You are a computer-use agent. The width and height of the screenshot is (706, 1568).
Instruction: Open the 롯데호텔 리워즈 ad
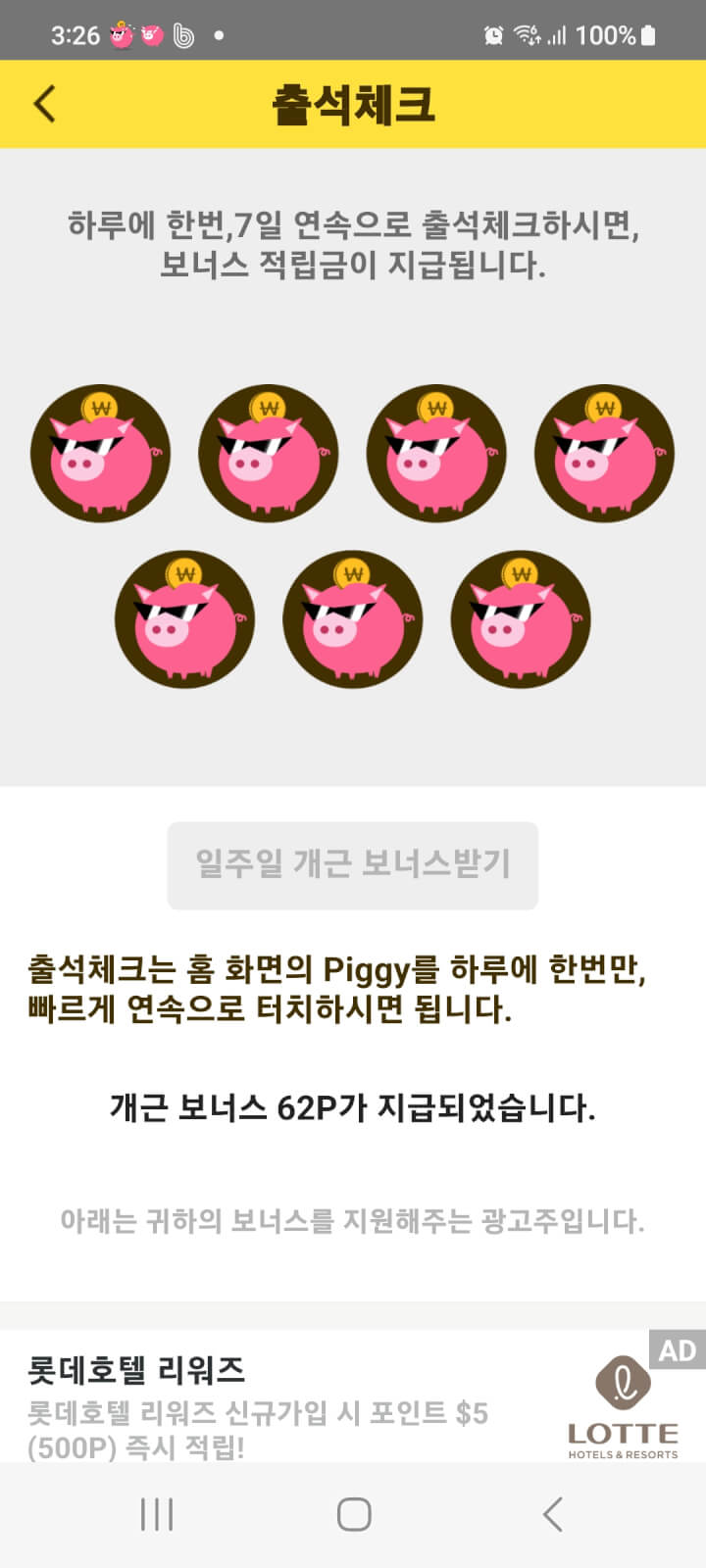[294, 1401]
